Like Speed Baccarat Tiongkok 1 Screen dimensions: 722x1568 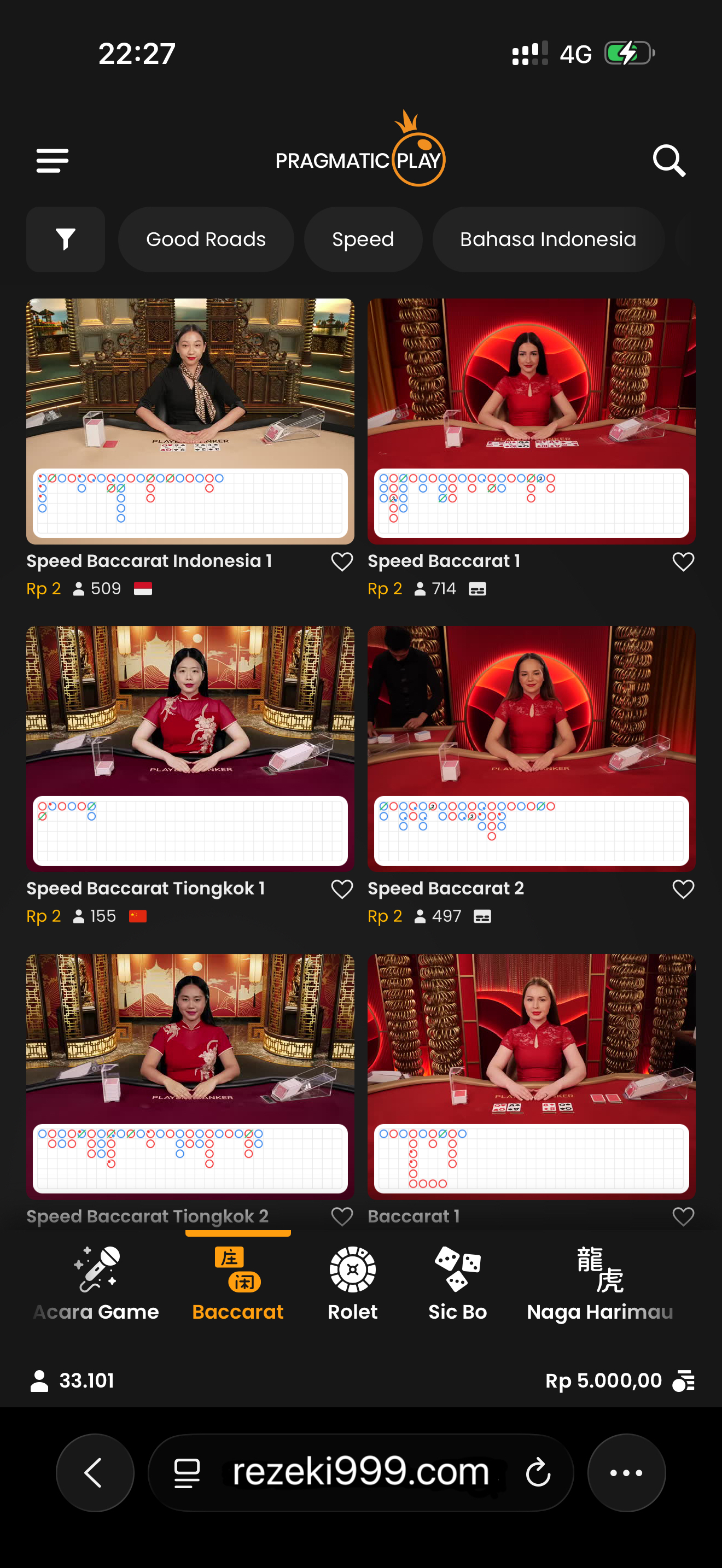341,888
